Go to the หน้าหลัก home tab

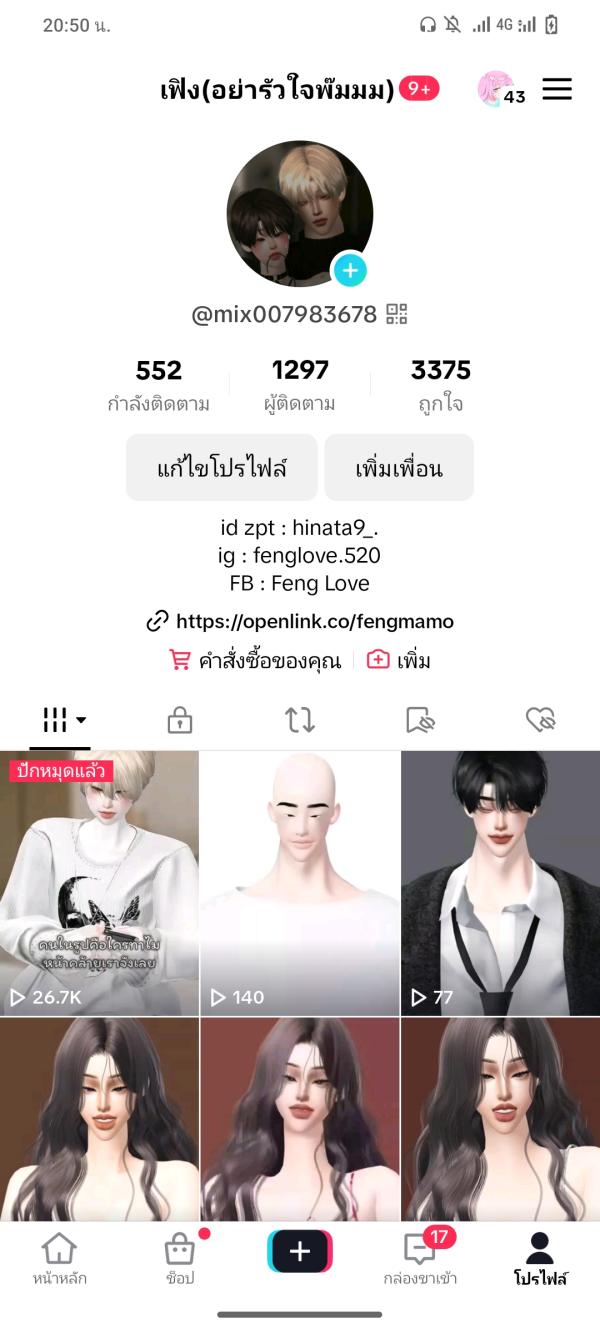[x=60, y=1258]
